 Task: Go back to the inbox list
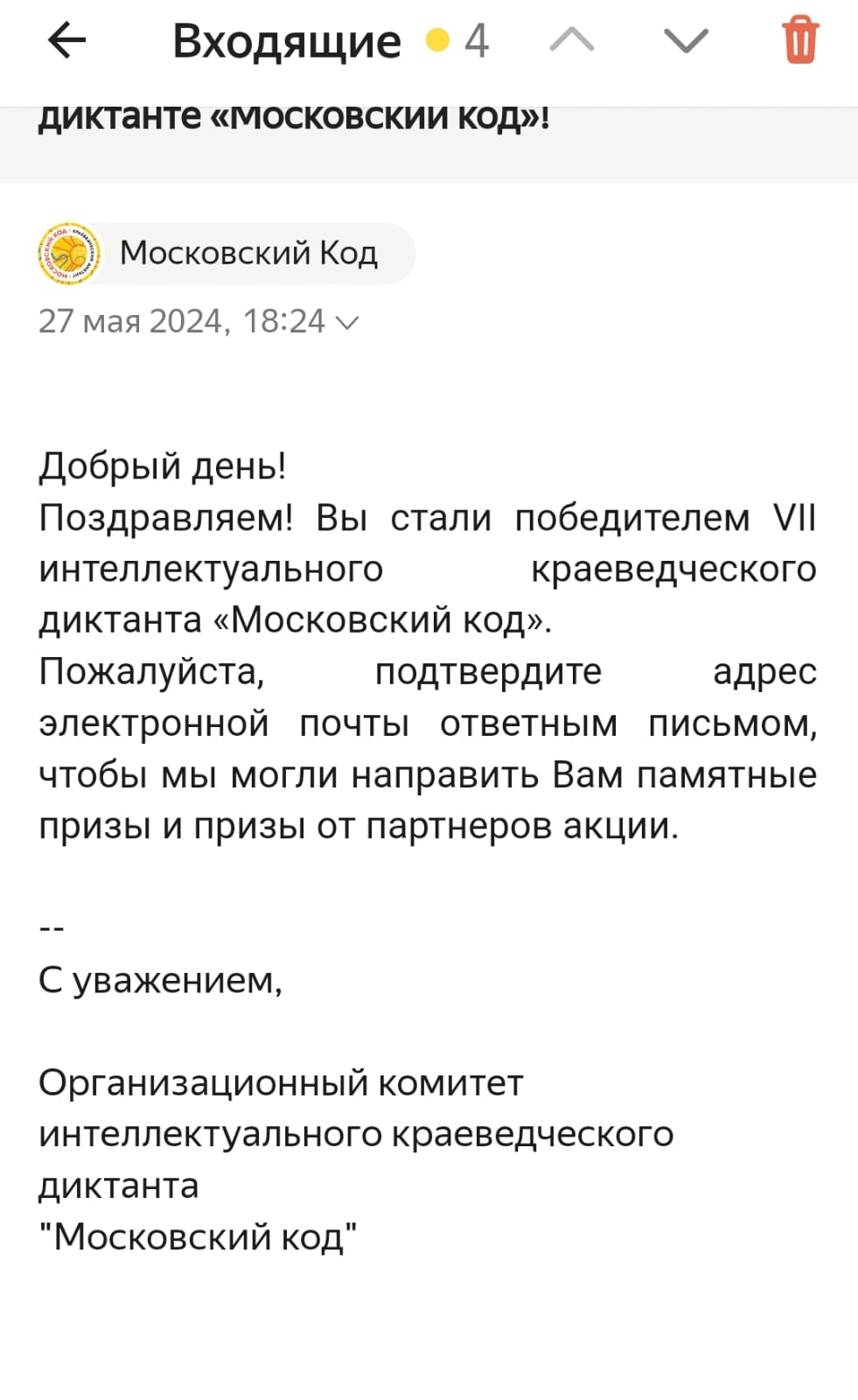tap(66, 40)
